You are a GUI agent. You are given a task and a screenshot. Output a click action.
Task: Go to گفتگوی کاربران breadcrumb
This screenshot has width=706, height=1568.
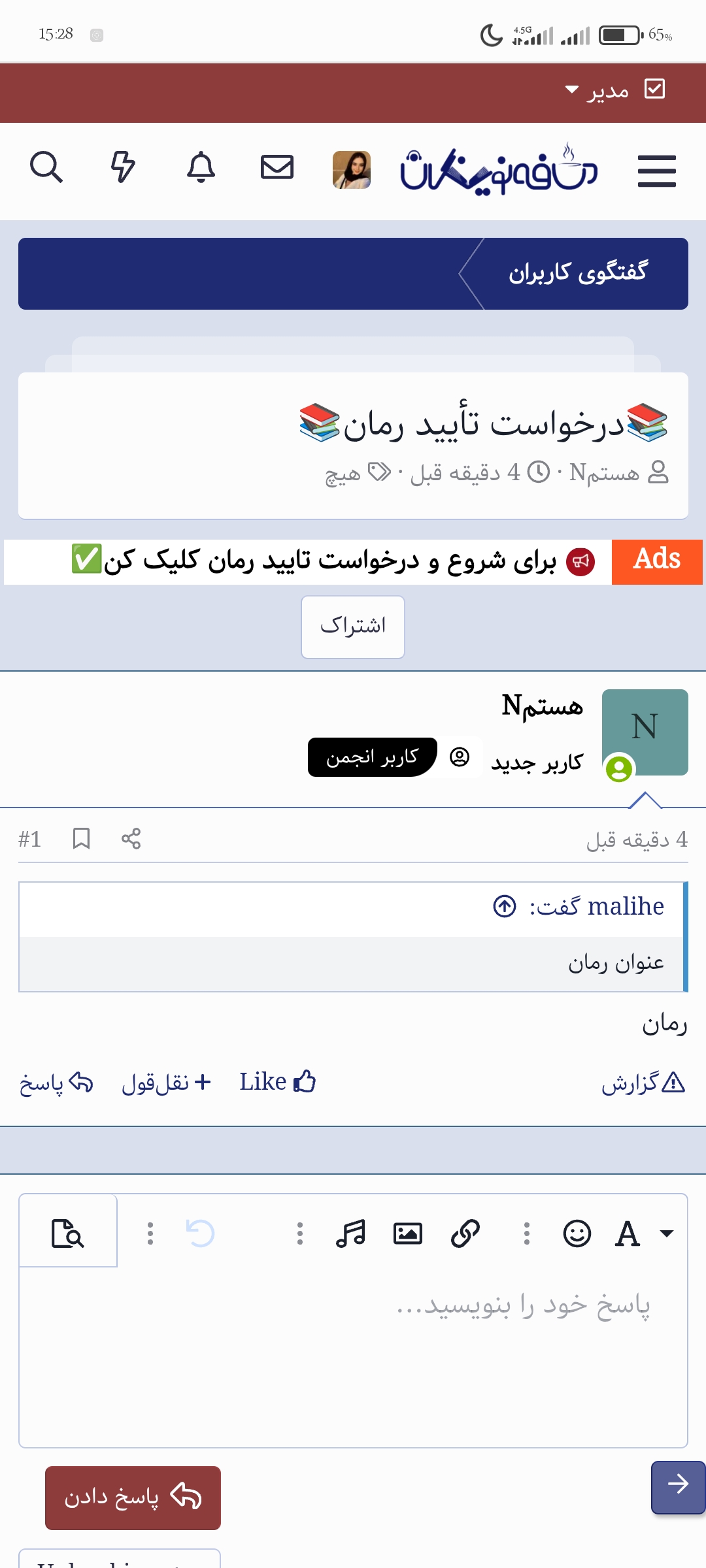(x=578, y=273)
